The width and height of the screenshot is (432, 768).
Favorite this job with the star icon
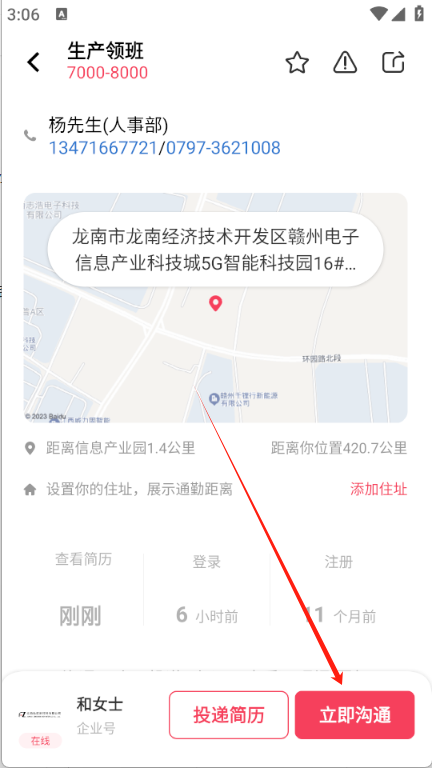pyautogui.click(x=297, y=63)
